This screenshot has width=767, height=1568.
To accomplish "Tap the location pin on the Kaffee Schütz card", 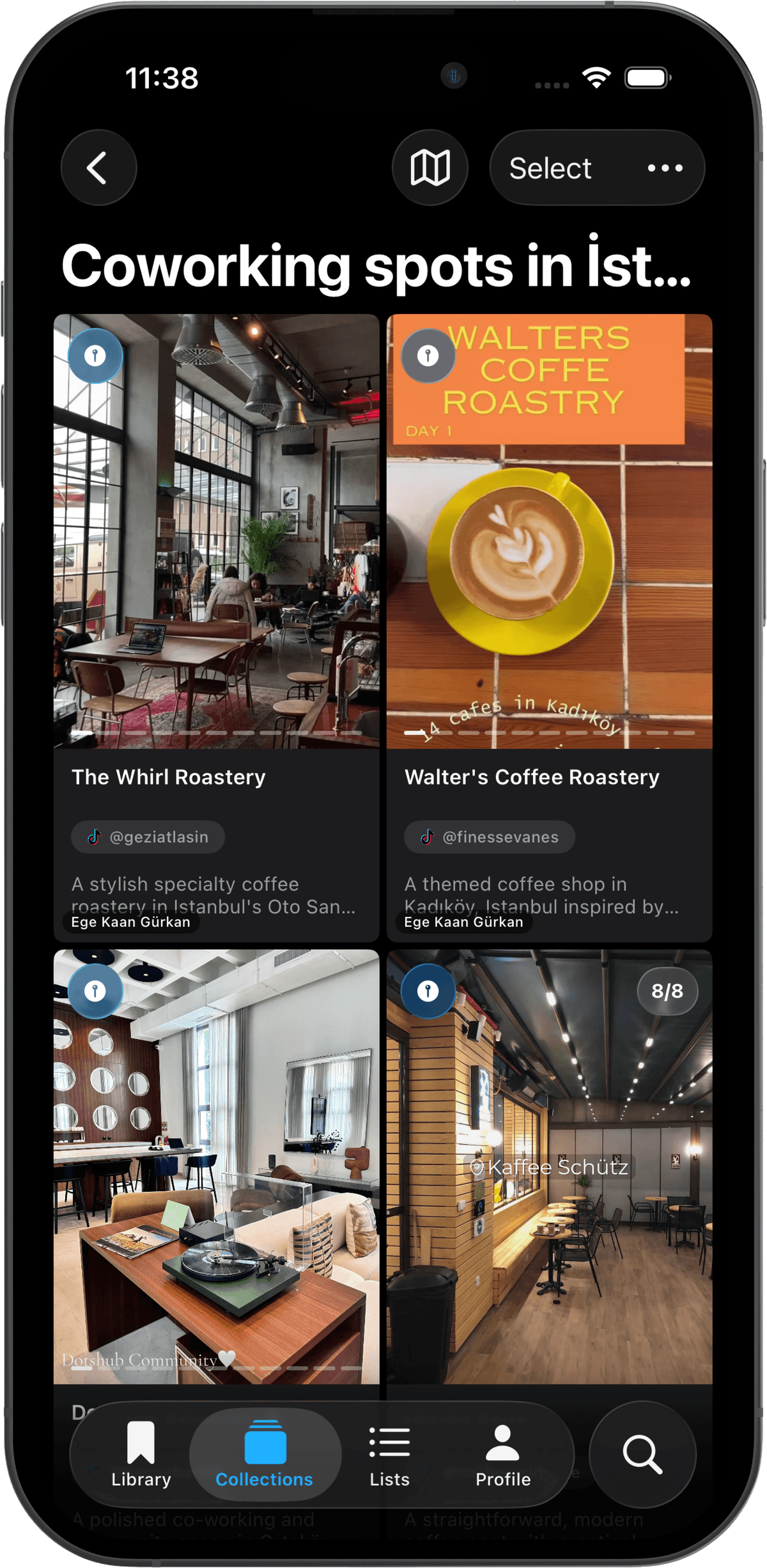I will (428, 991).
